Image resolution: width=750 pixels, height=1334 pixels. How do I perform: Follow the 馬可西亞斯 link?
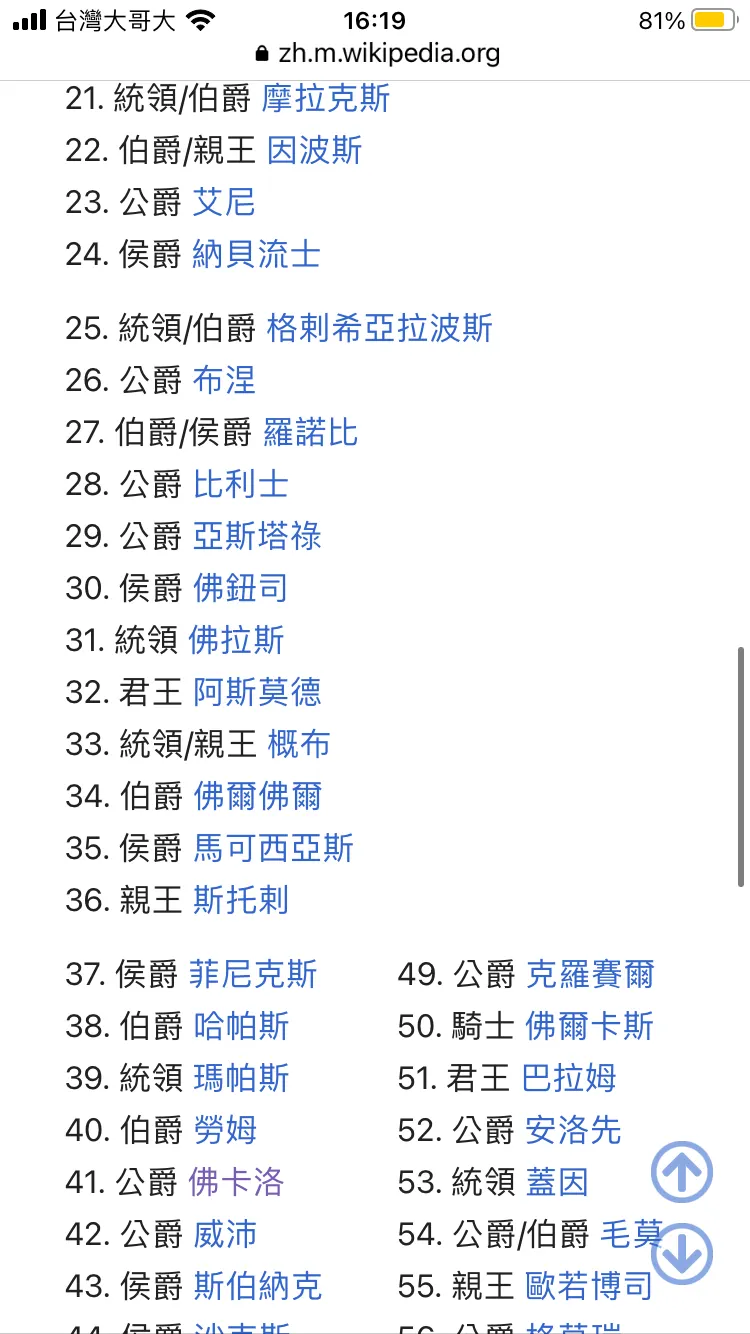[273, 848]
